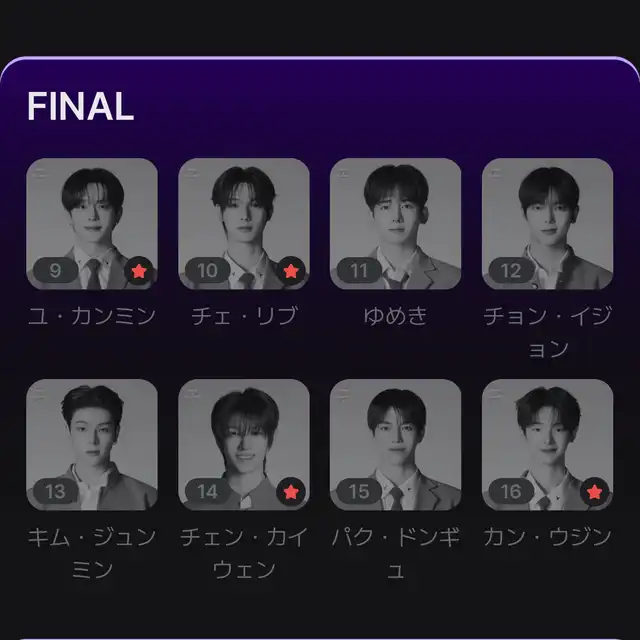Select パク・ドンギュ's contestant card
This screenshot has width=640, height=640.
[x=395, y=445]
